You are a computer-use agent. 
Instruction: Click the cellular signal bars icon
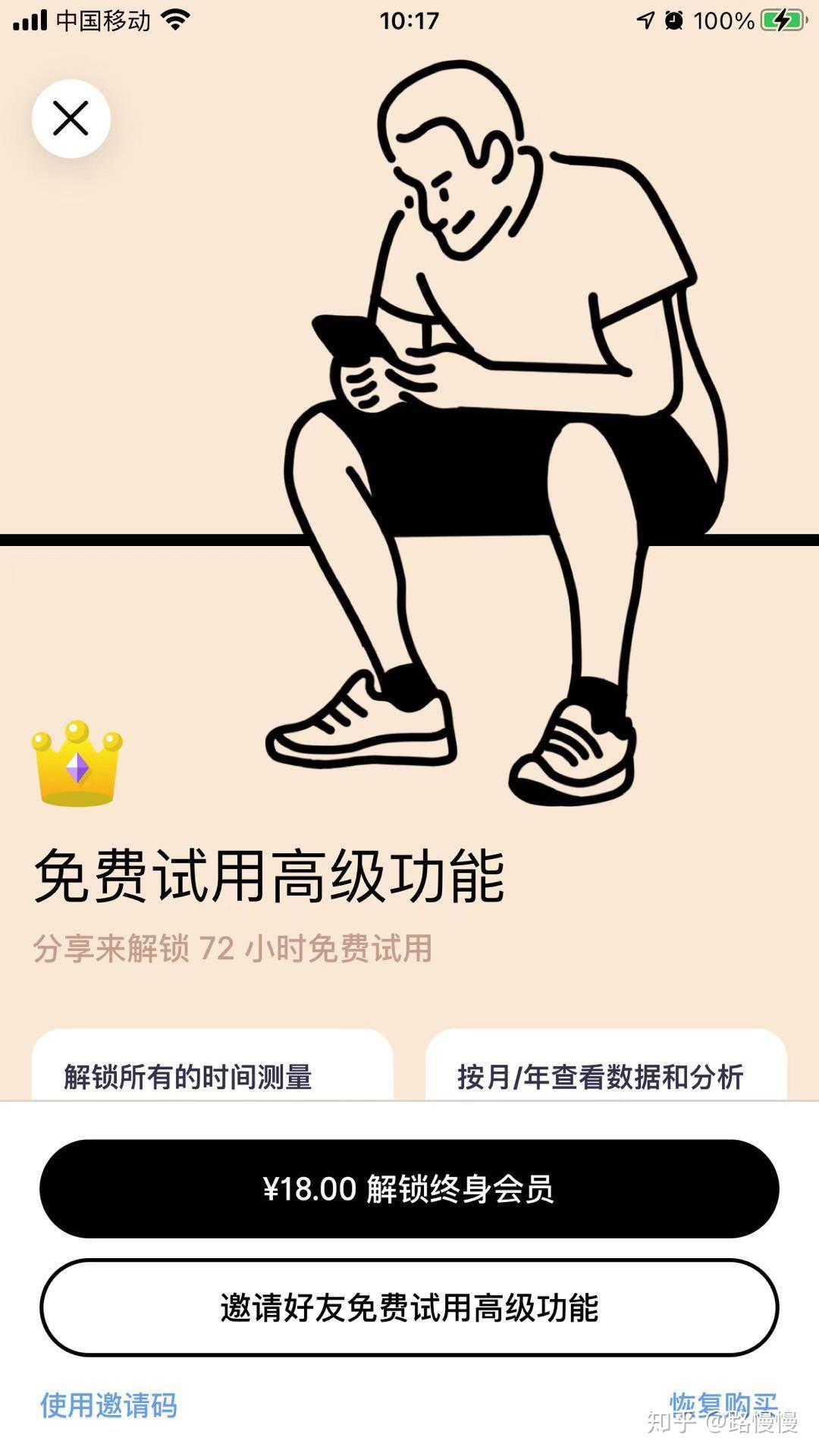pyautogui.click(x=29, y=20)
